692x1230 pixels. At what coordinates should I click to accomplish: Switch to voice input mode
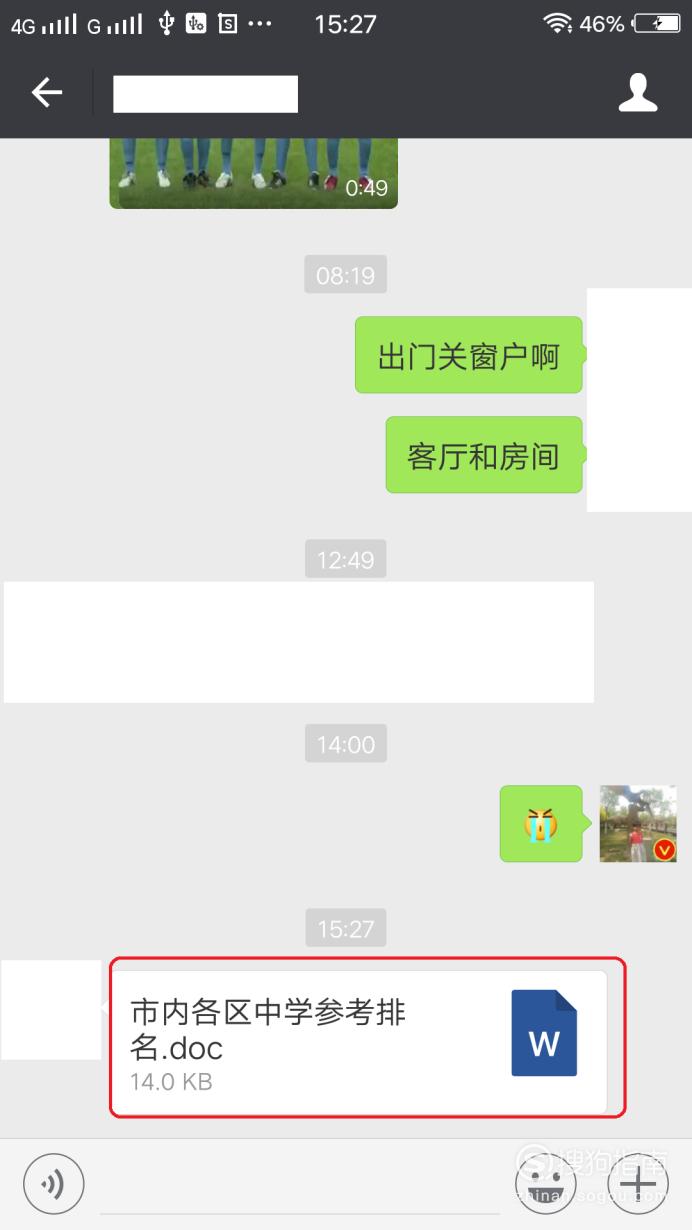(x=54, y=1185)
